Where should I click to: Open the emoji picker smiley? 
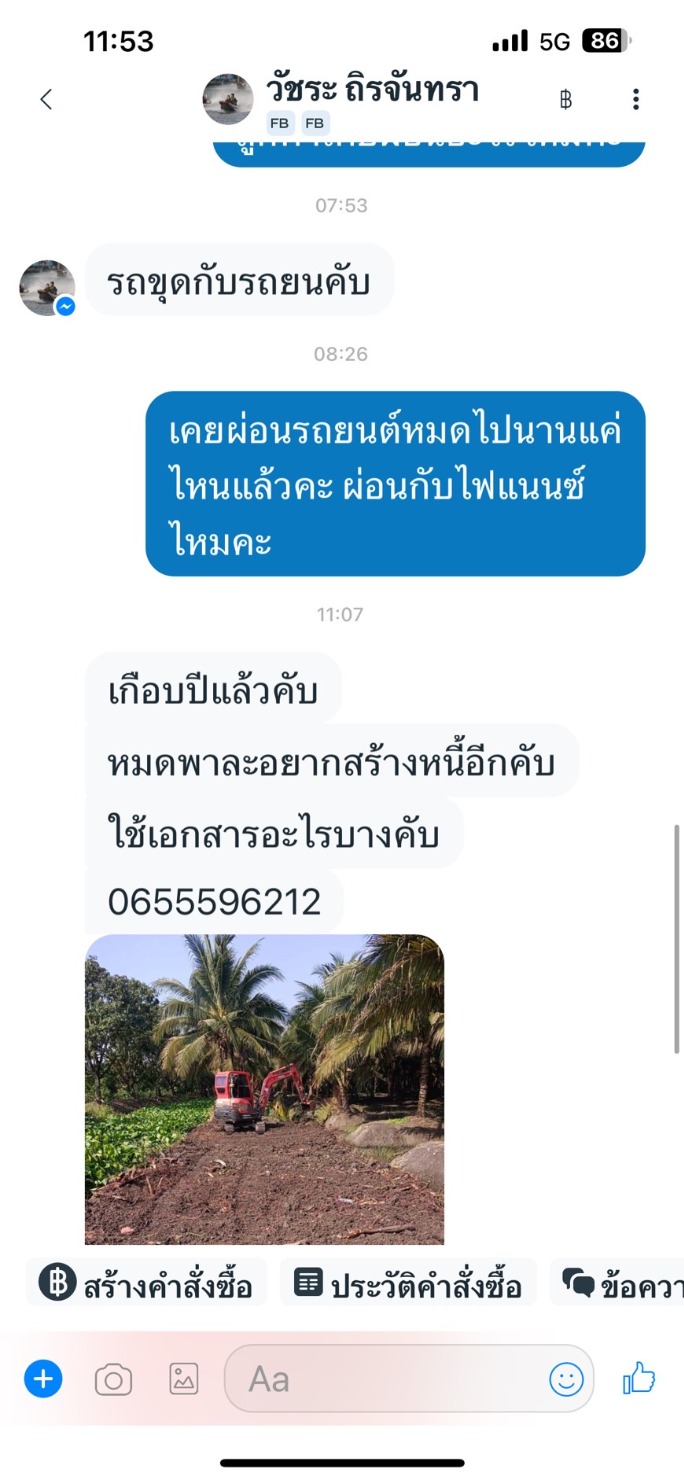pyautogui.click(x=566, y=1380)
